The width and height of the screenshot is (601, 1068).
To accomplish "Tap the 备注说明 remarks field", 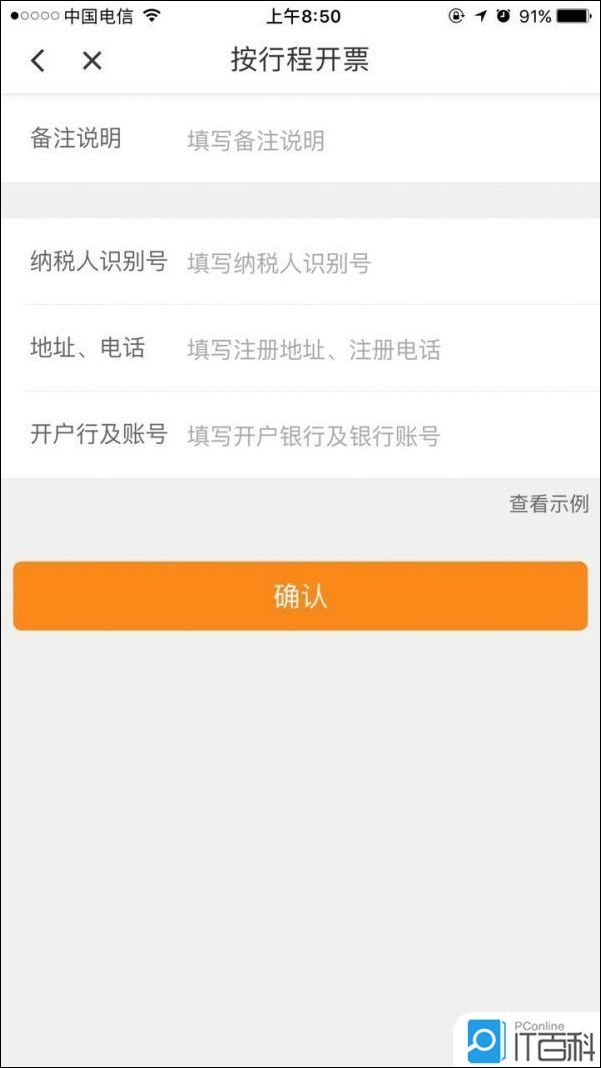I will 380,141.
